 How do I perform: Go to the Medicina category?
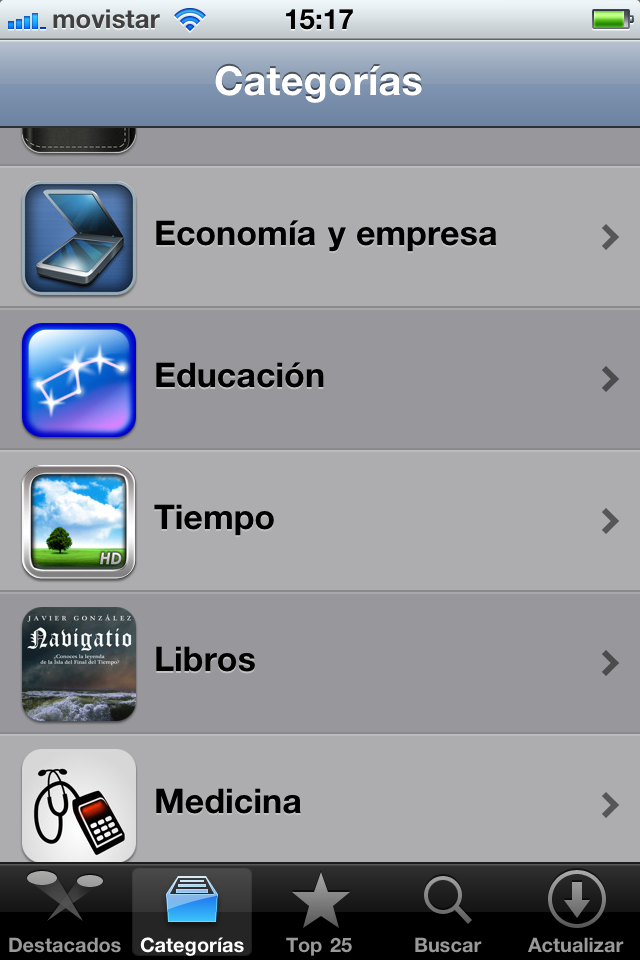tap(325, 802)
